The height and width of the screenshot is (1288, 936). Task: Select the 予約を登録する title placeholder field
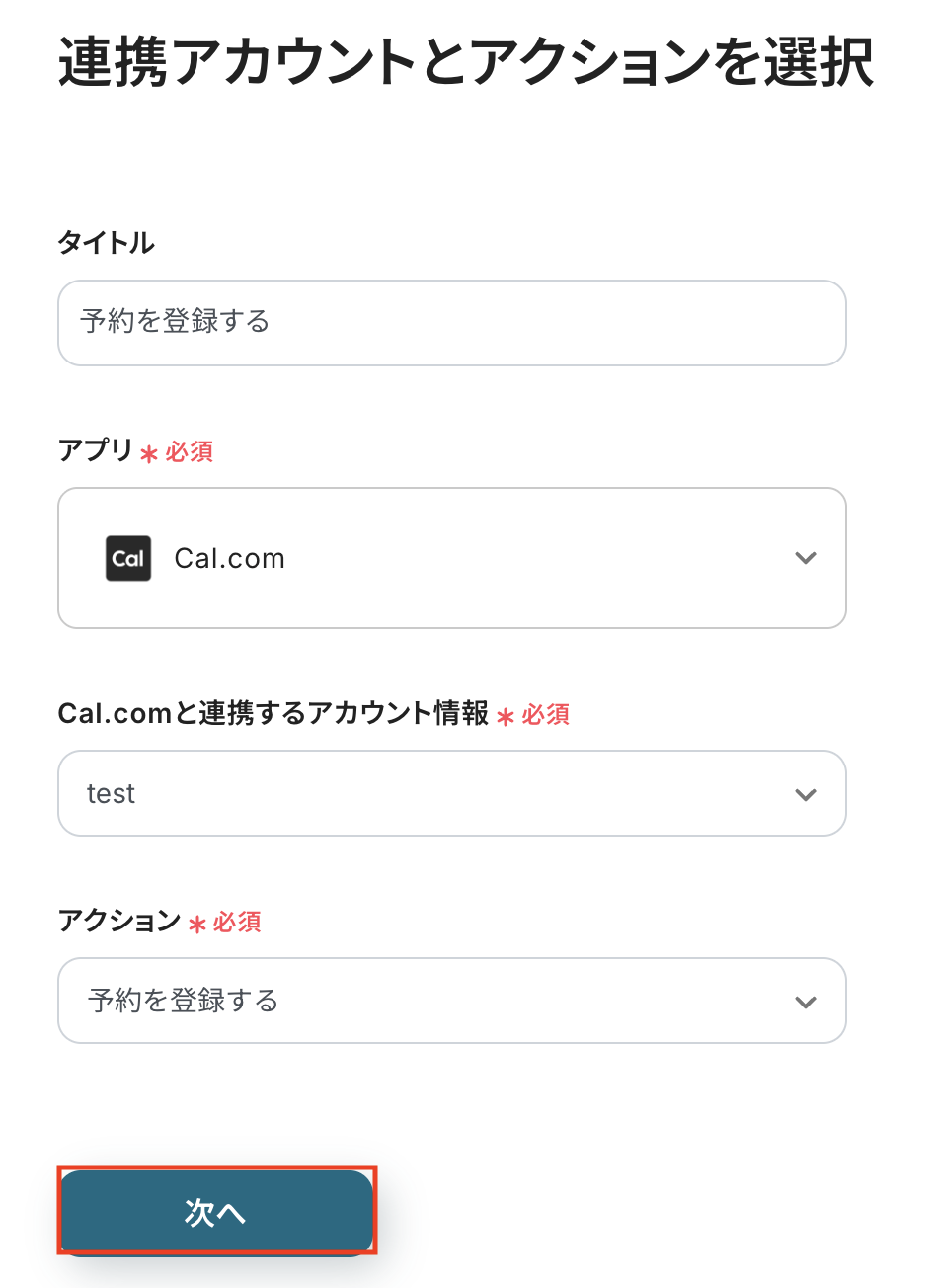tap(452, 323)
